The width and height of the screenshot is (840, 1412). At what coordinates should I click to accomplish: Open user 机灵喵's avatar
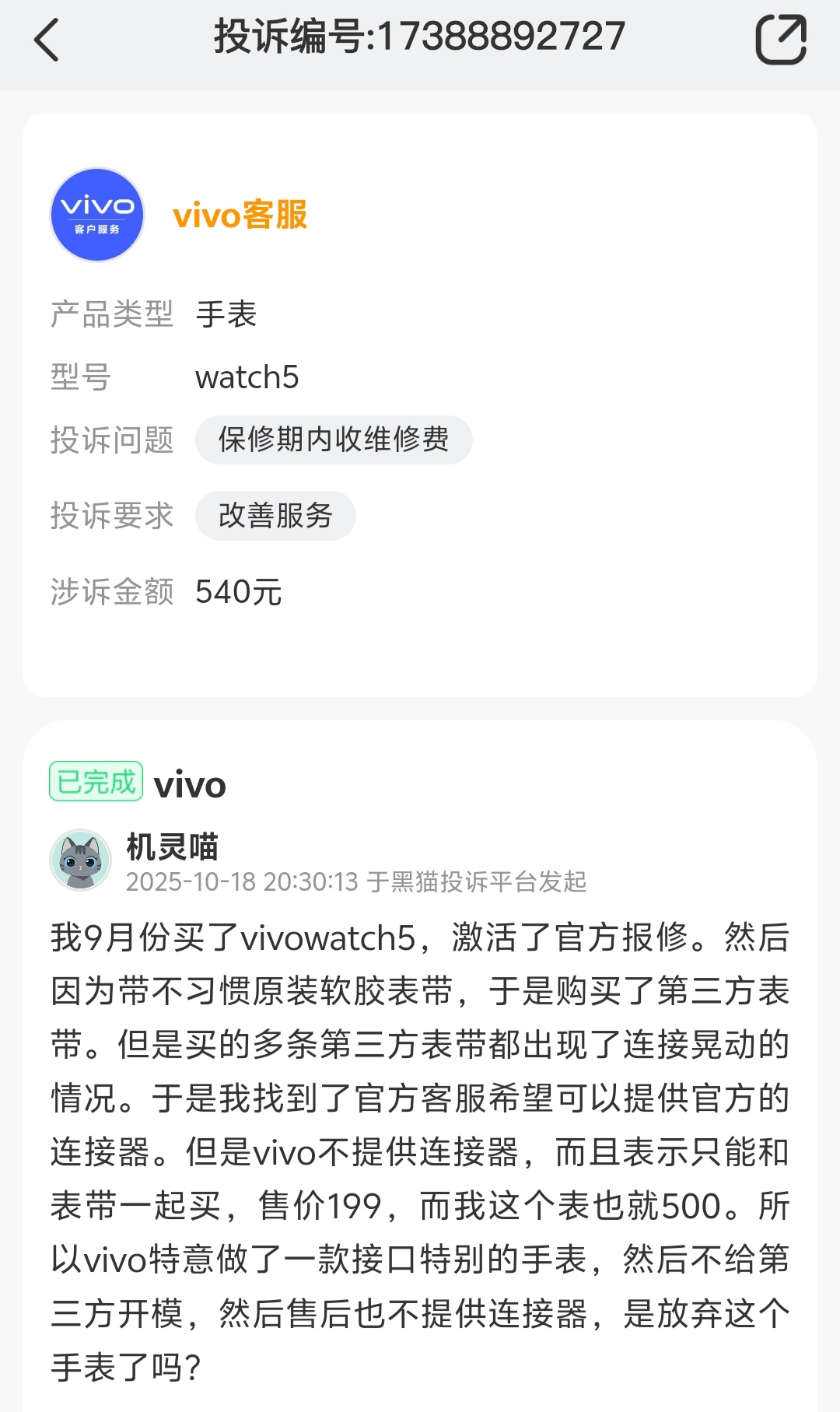(81, 860)
